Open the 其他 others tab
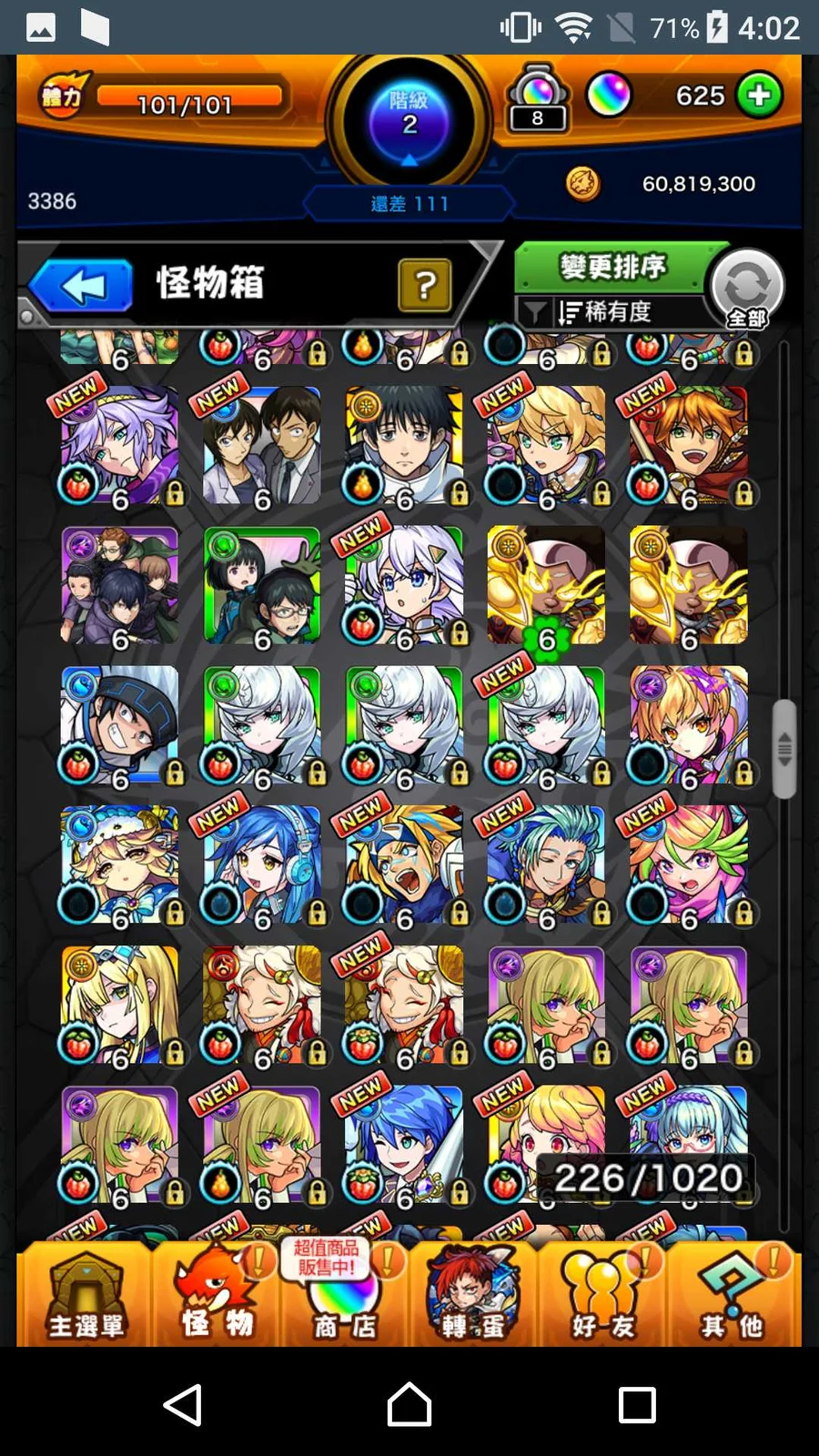The image size is (819, 1456). pyautogui.click(x=733, y=1295)
